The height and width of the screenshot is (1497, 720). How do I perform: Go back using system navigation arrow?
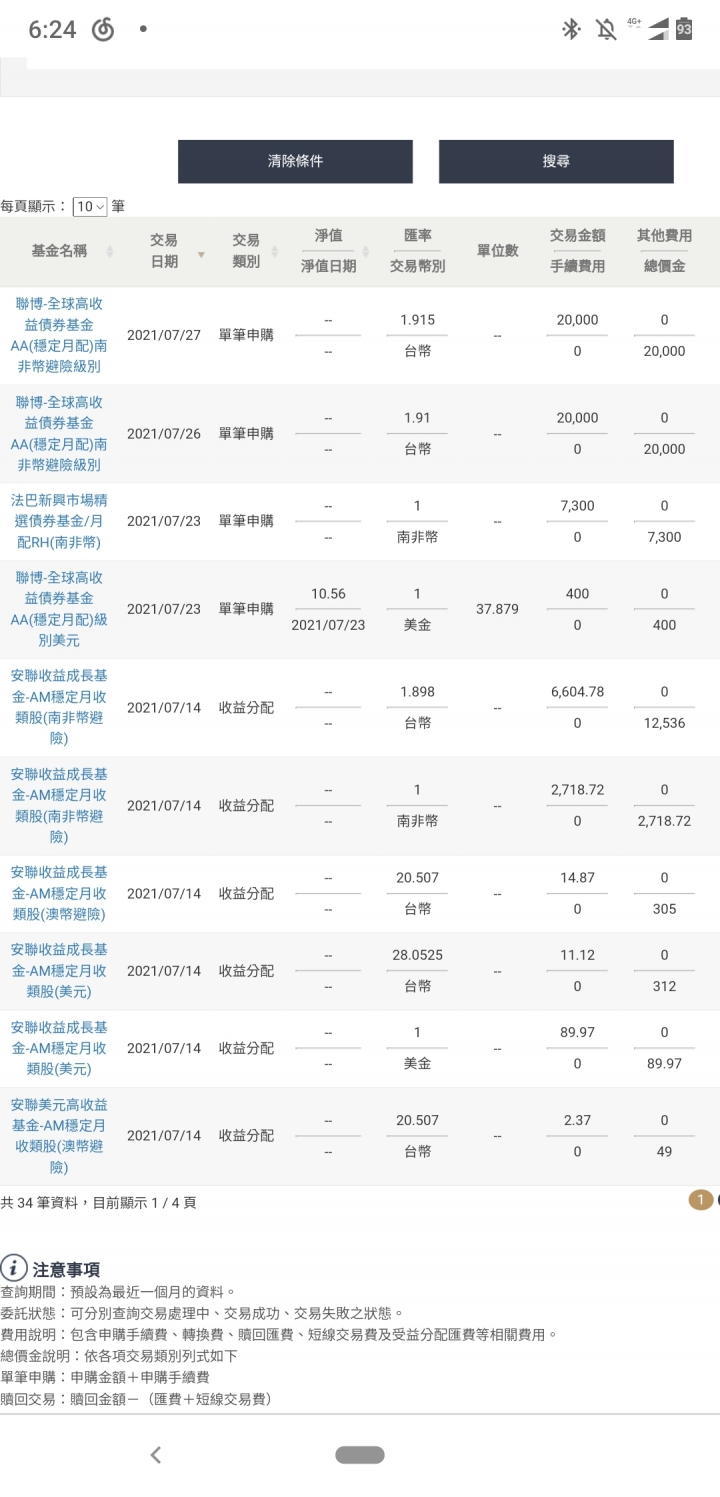[x=155, y=1454]
